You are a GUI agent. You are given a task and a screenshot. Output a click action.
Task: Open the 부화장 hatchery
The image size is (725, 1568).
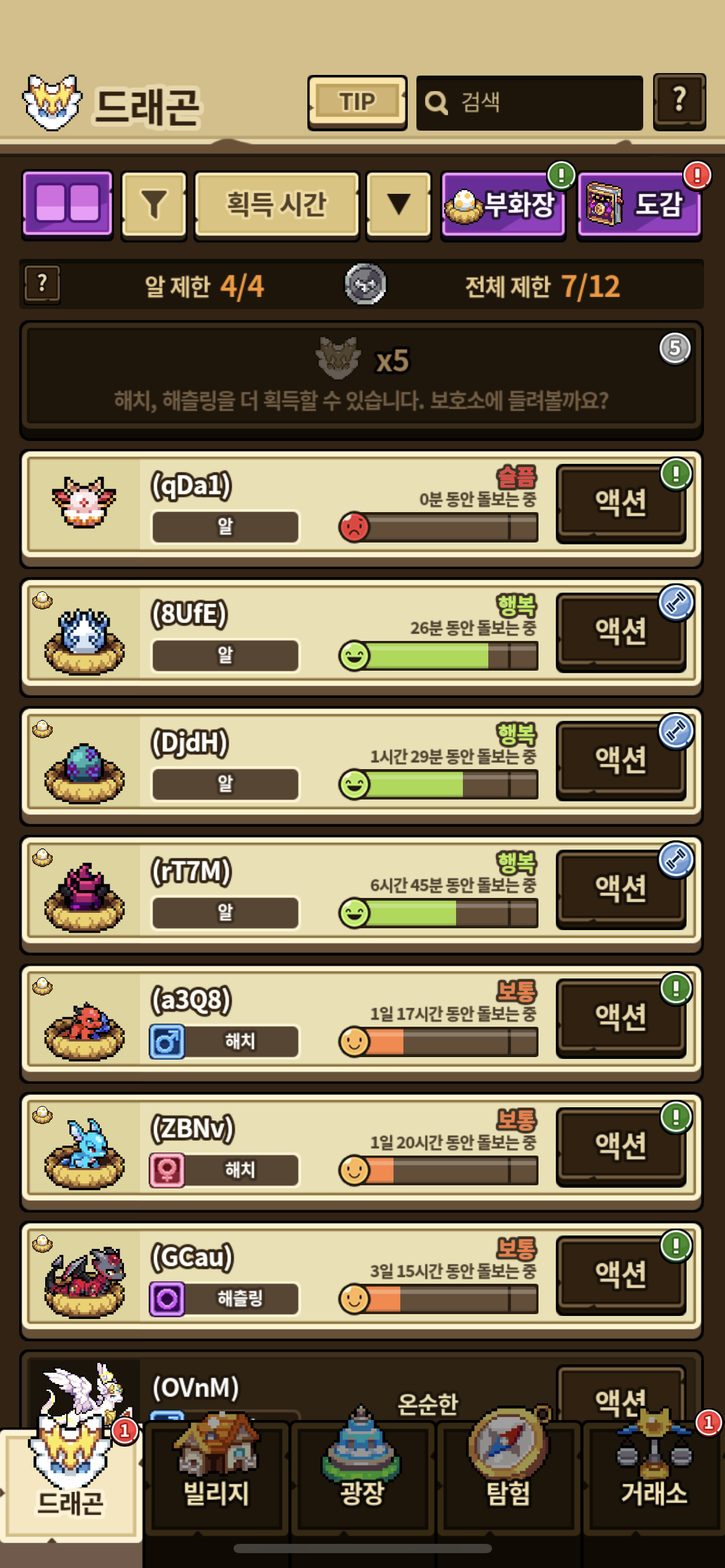503,205
